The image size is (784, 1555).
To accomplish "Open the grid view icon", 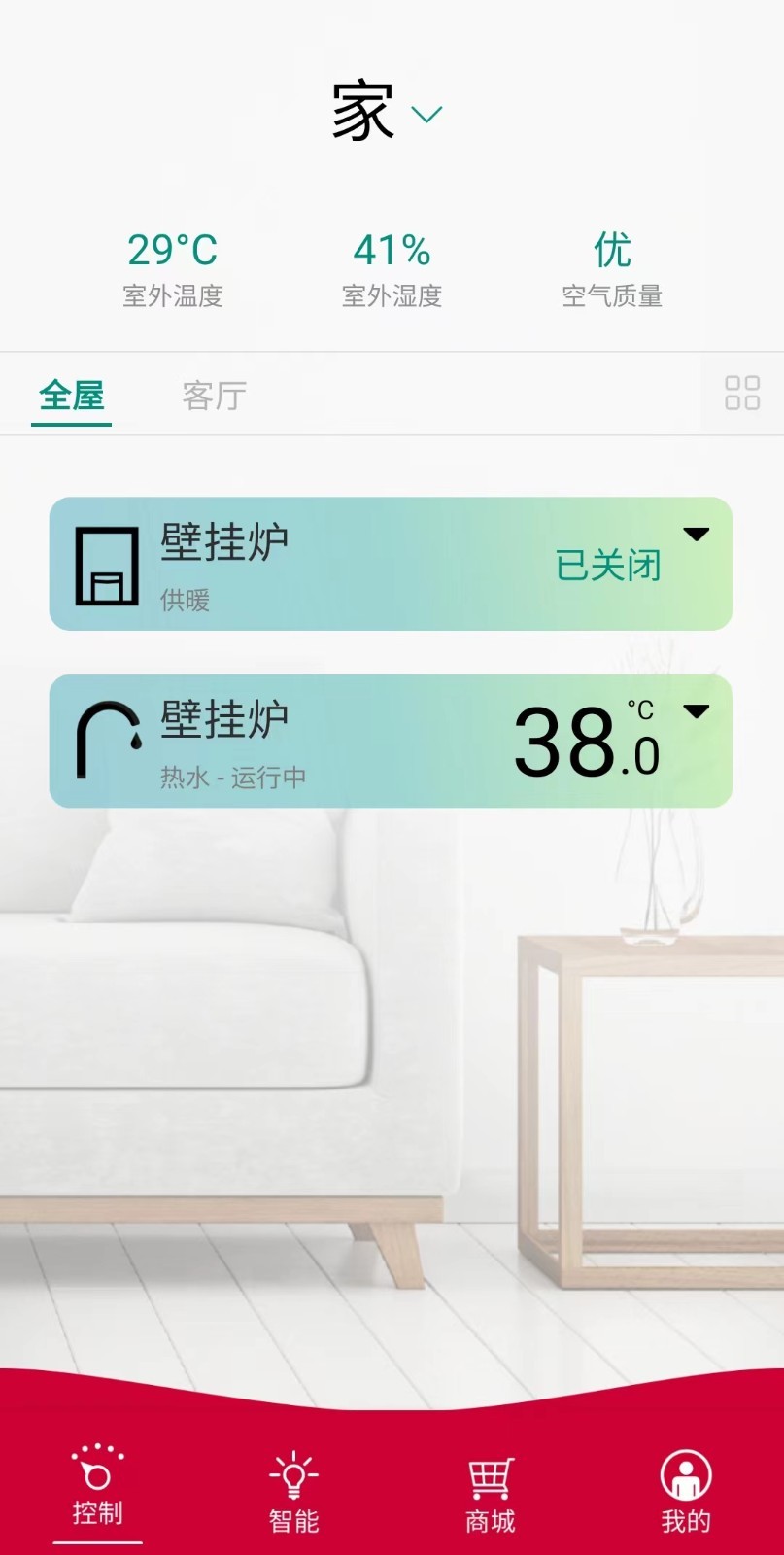I will pos(742,393).
